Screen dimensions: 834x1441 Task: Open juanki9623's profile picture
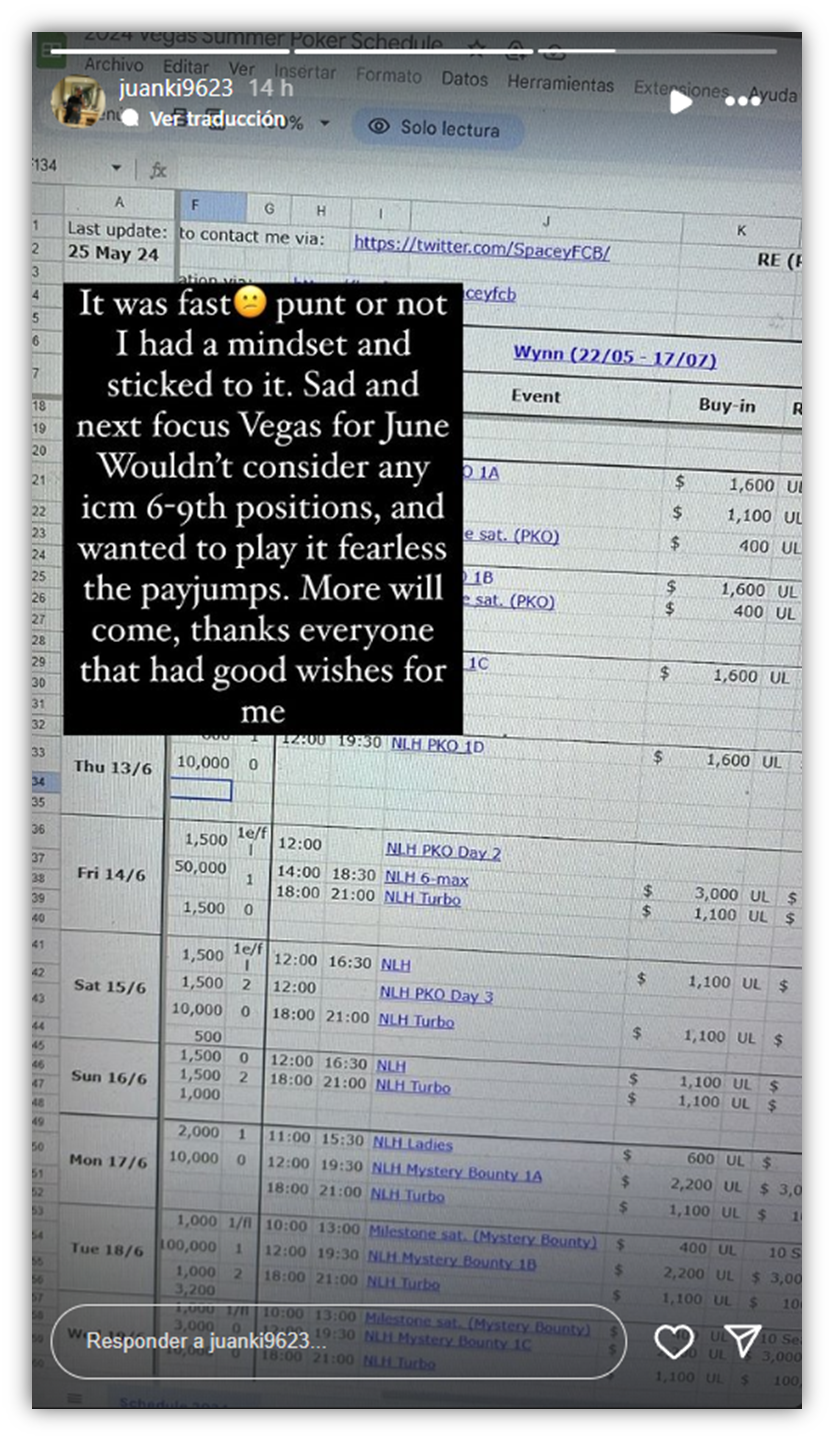pos(79,100)
